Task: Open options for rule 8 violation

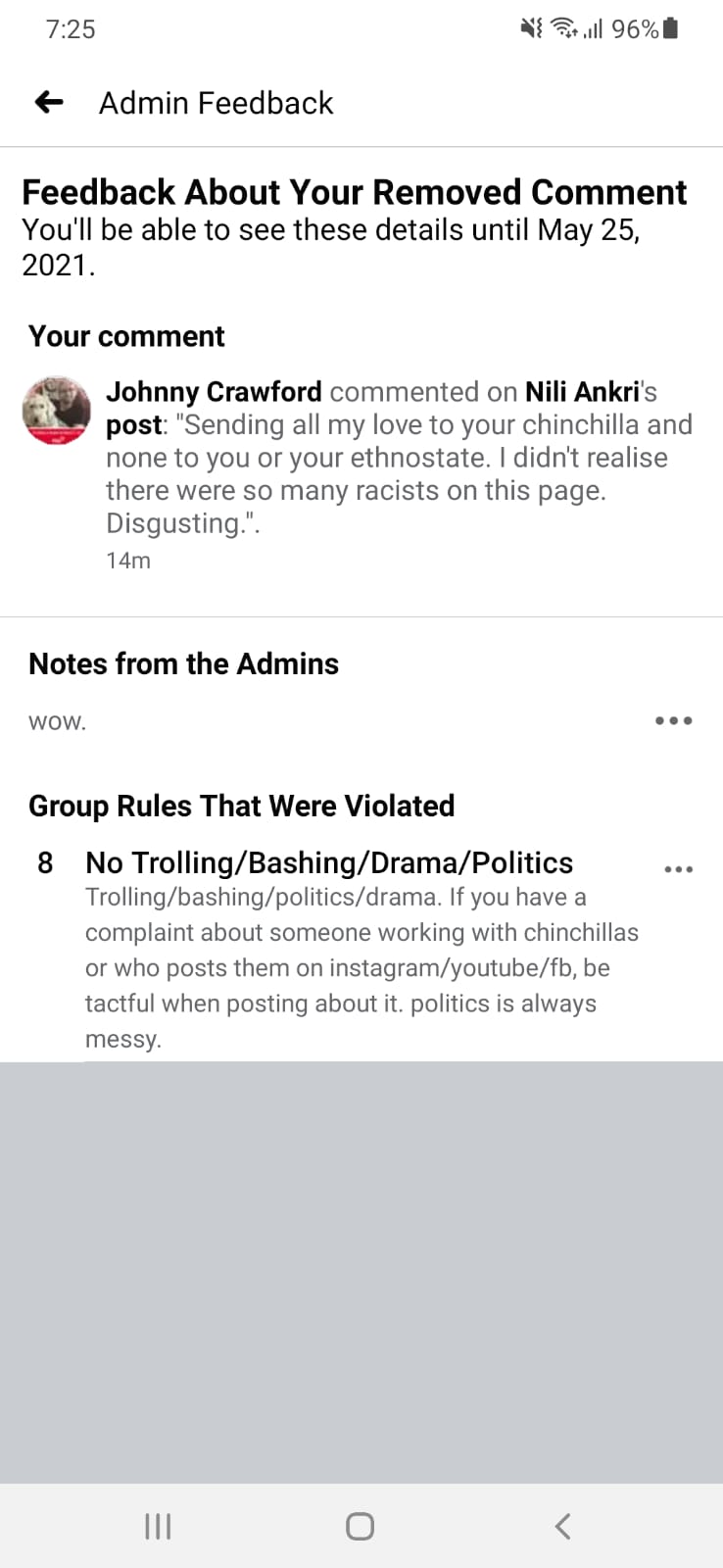Action: pos(678,869)
